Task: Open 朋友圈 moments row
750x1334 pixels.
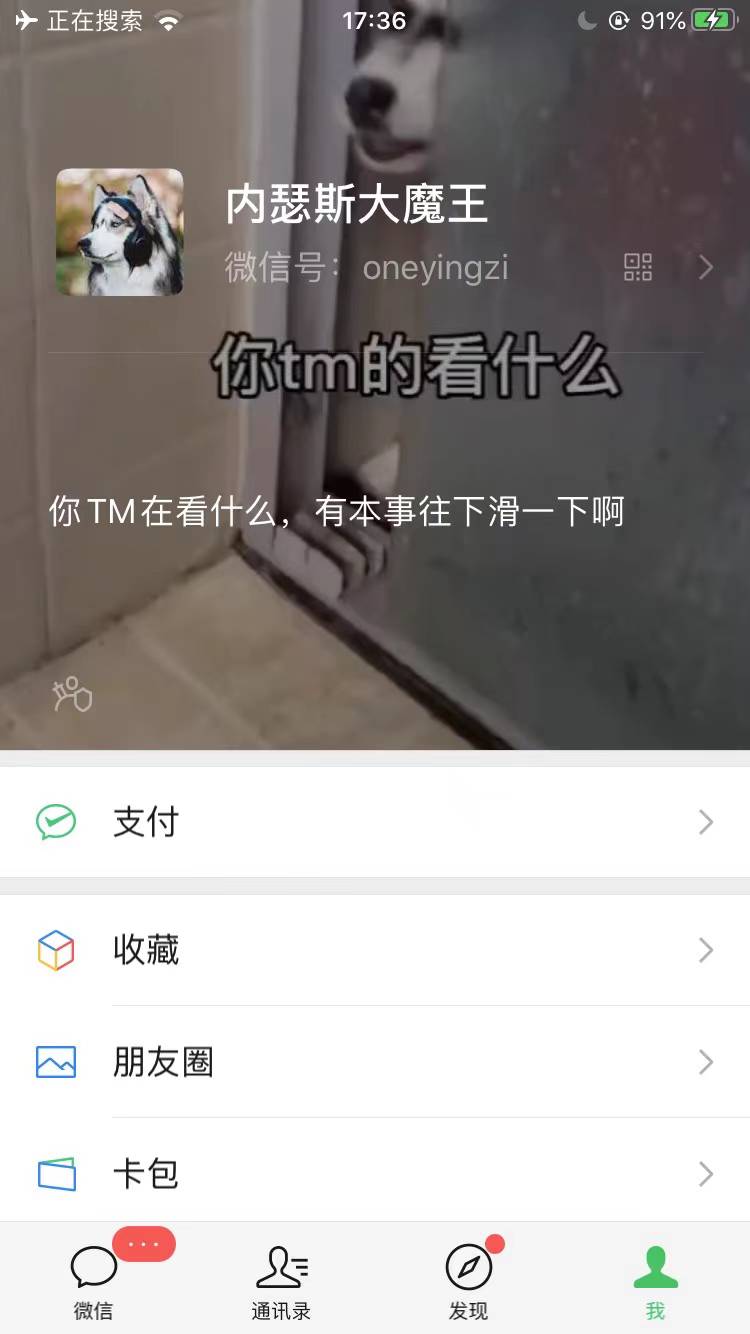Action: pos(375,1062)
